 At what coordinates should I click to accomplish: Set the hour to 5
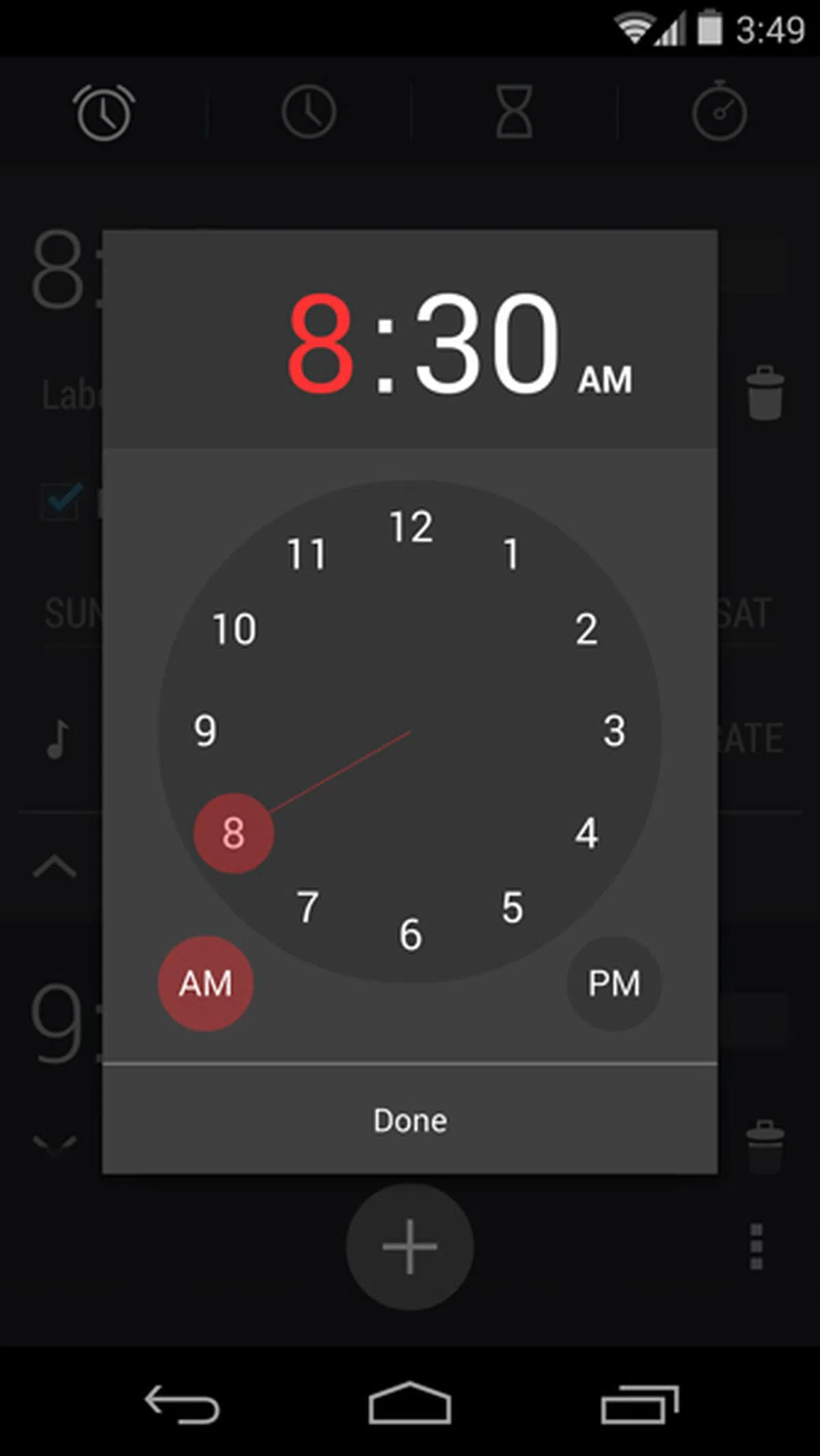[x=512, y=908]
